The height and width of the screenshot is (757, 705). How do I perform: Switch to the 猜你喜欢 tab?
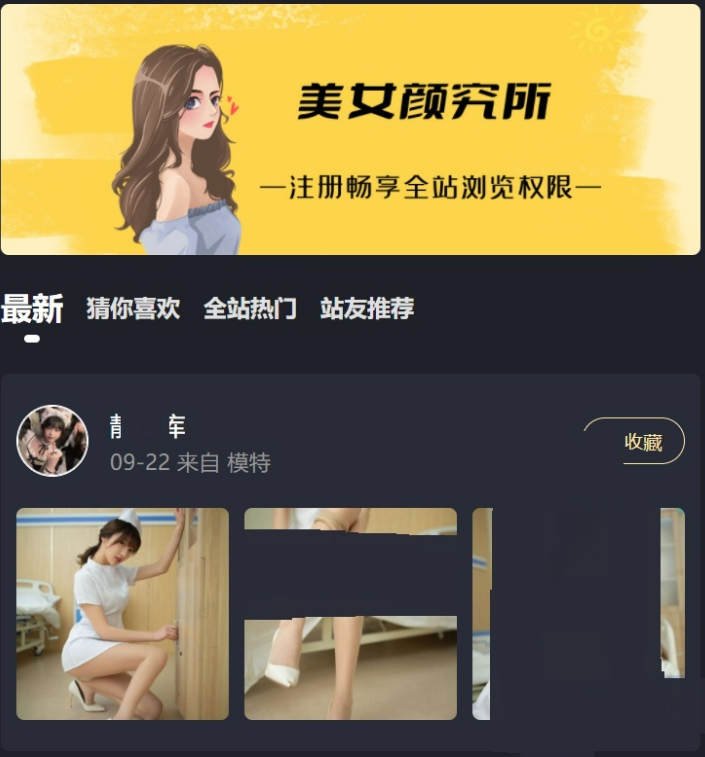tap(133, 309)
